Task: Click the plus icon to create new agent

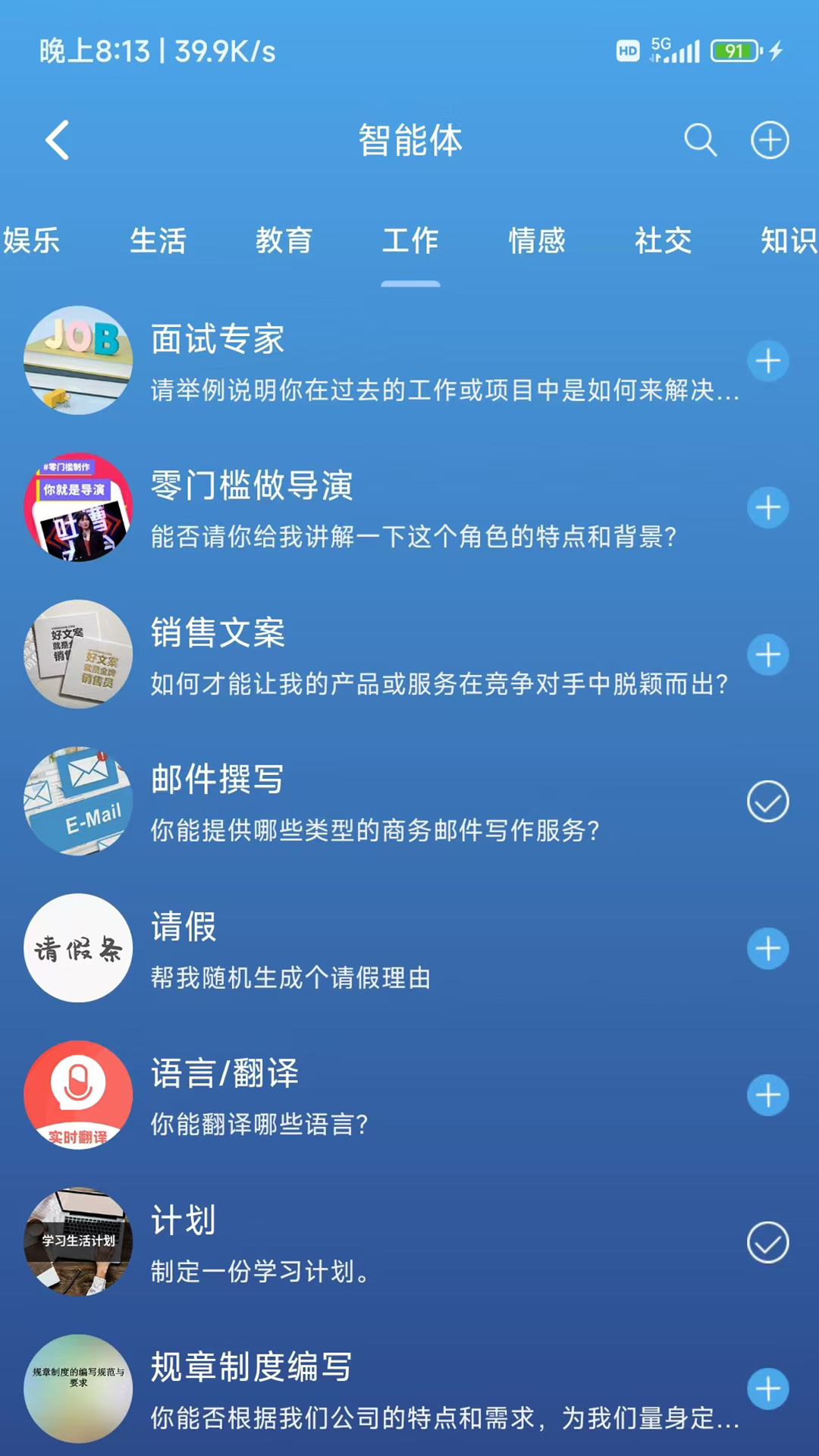Action: pyautogui.click(x=770, y=140)
